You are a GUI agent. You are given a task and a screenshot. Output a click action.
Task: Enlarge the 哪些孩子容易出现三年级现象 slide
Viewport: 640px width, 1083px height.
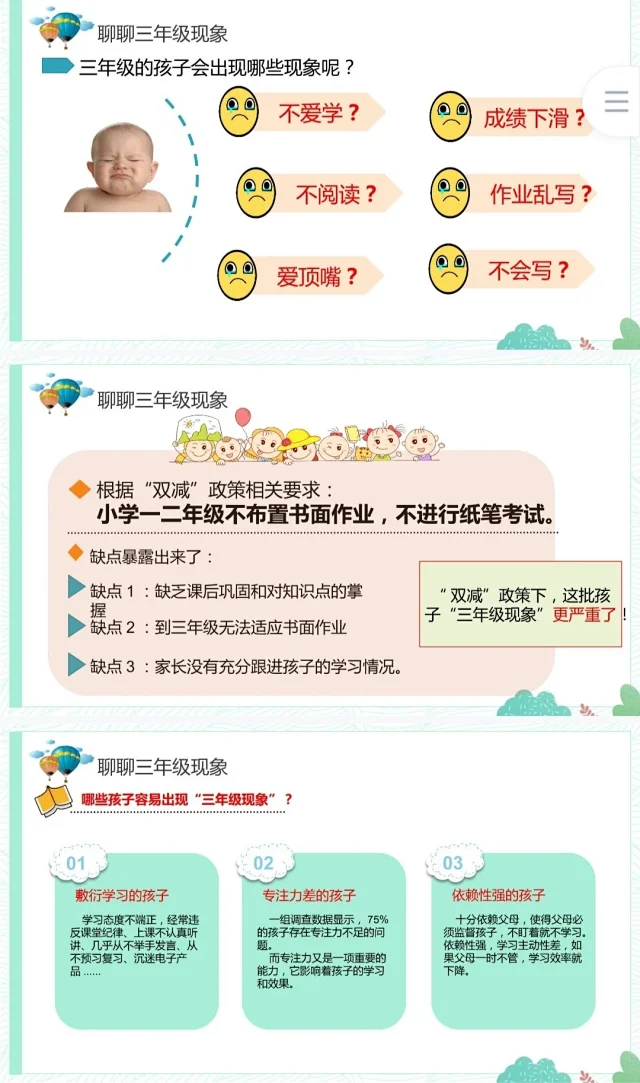[x=320, y=900]
